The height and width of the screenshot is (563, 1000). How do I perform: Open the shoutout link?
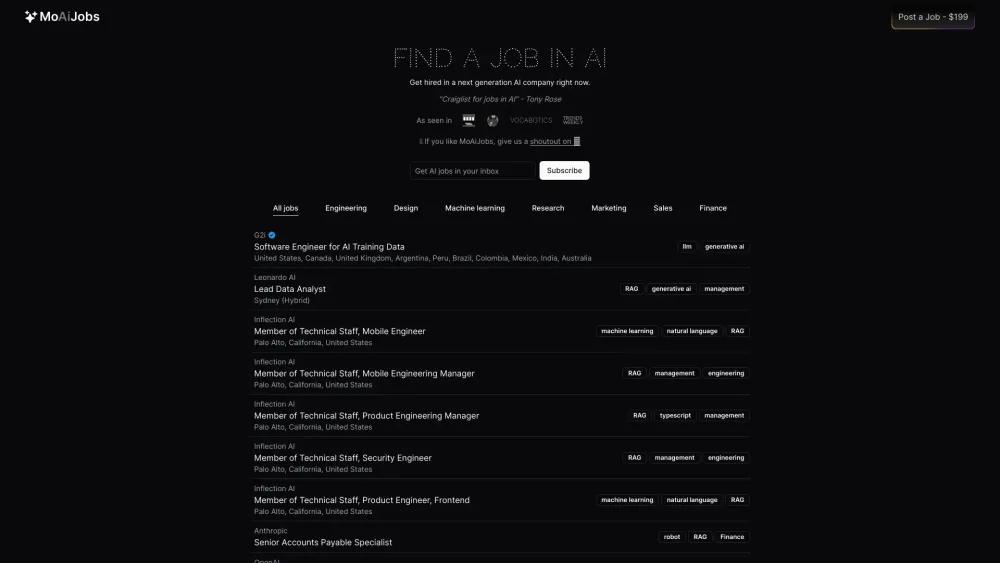click(550, 142)
